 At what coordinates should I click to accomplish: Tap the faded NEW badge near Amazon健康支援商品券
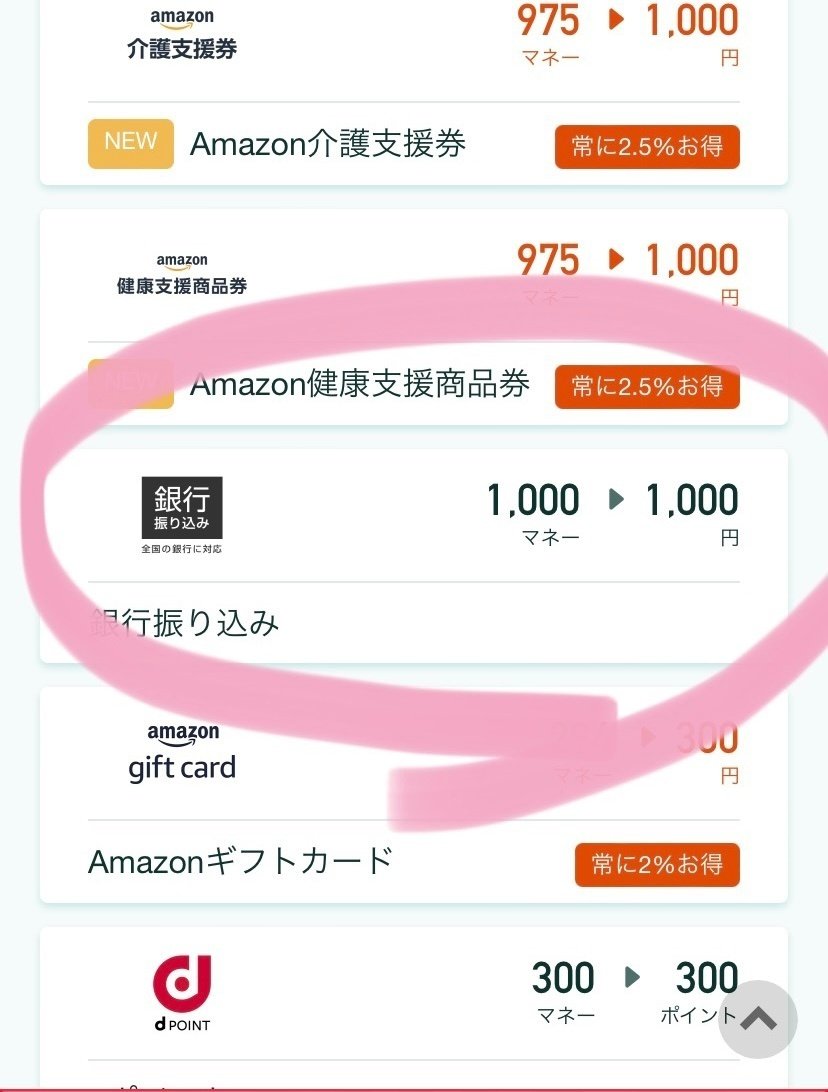pyautogui.click(x=130, y=384)
